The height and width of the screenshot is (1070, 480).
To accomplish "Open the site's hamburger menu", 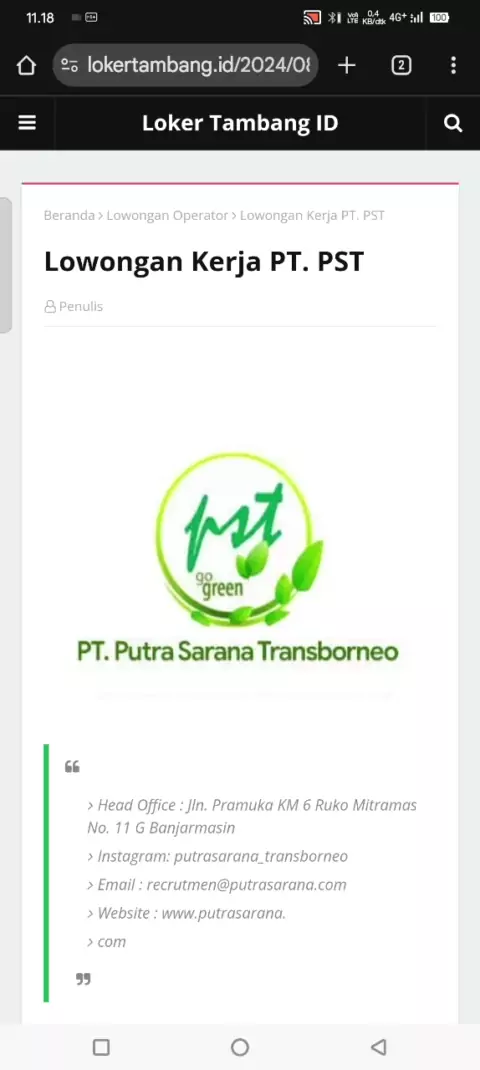I will click(27, 123).
